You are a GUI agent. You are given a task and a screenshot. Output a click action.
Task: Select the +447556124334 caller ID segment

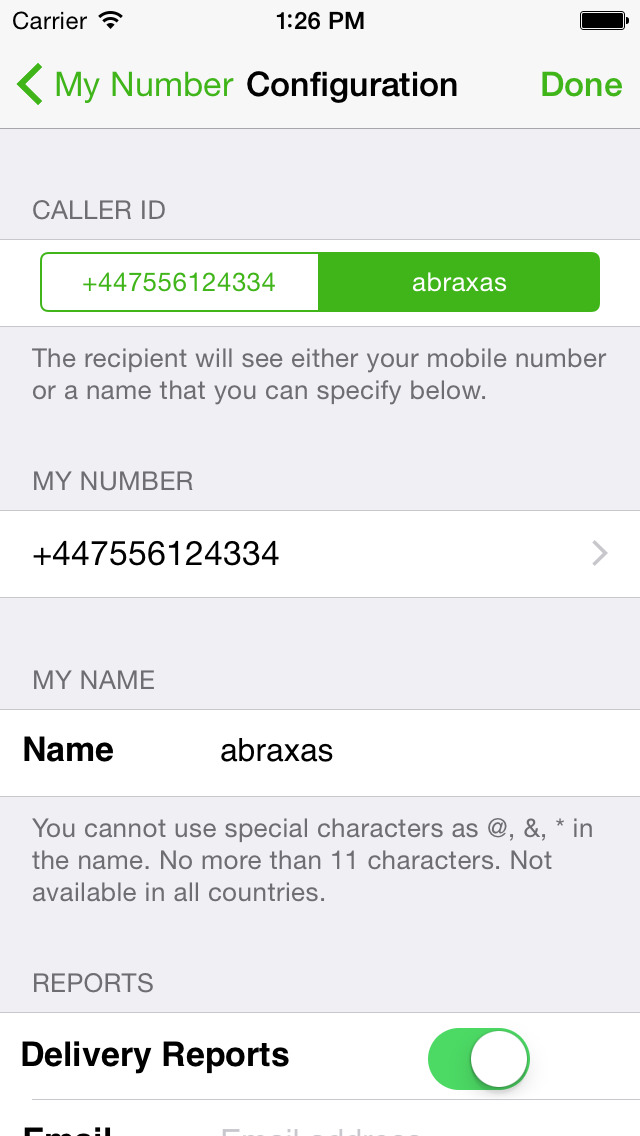[x=179, y=282]
